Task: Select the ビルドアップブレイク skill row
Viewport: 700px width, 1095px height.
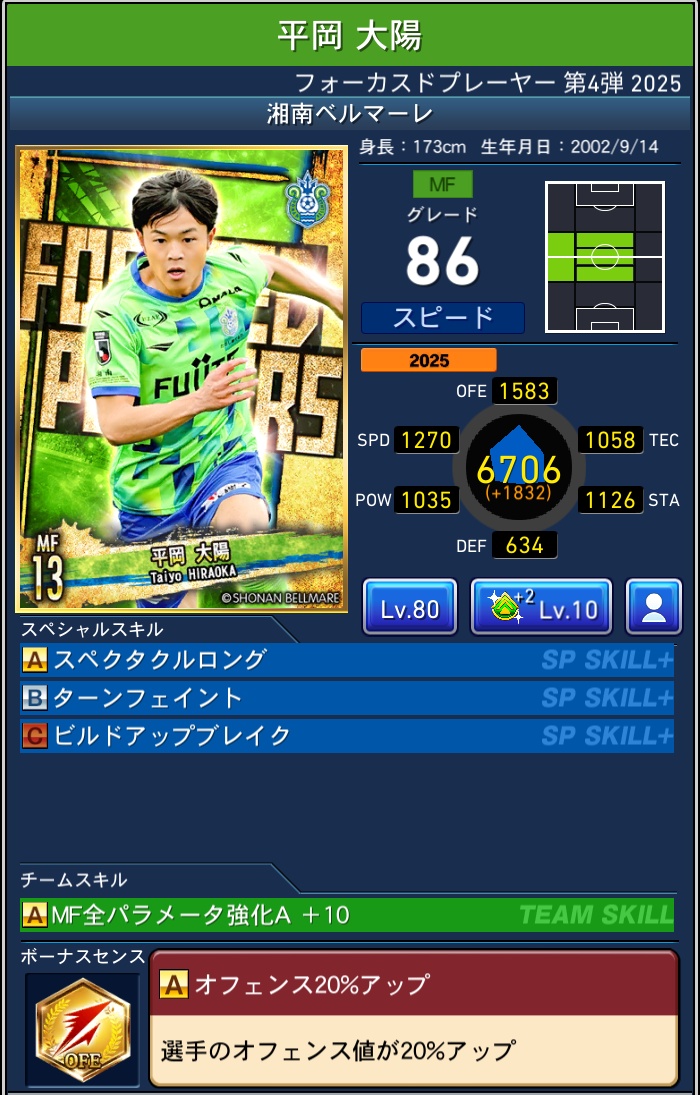Action: [346, 736]
